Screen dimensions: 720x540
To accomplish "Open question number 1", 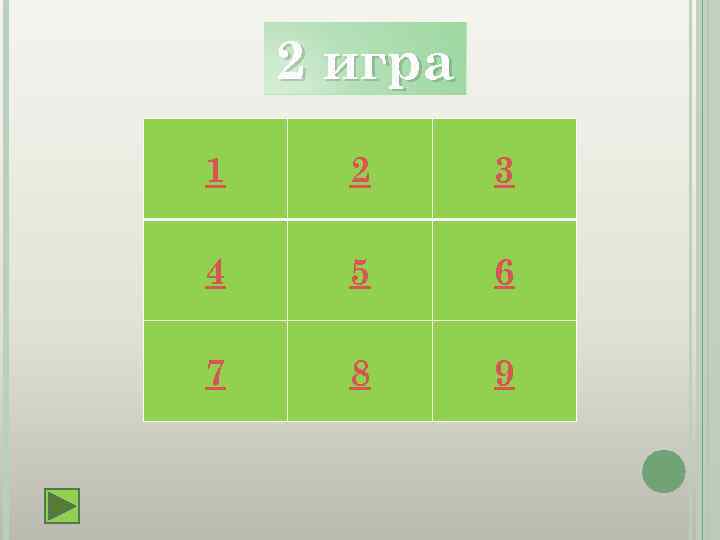I will 215,171.
